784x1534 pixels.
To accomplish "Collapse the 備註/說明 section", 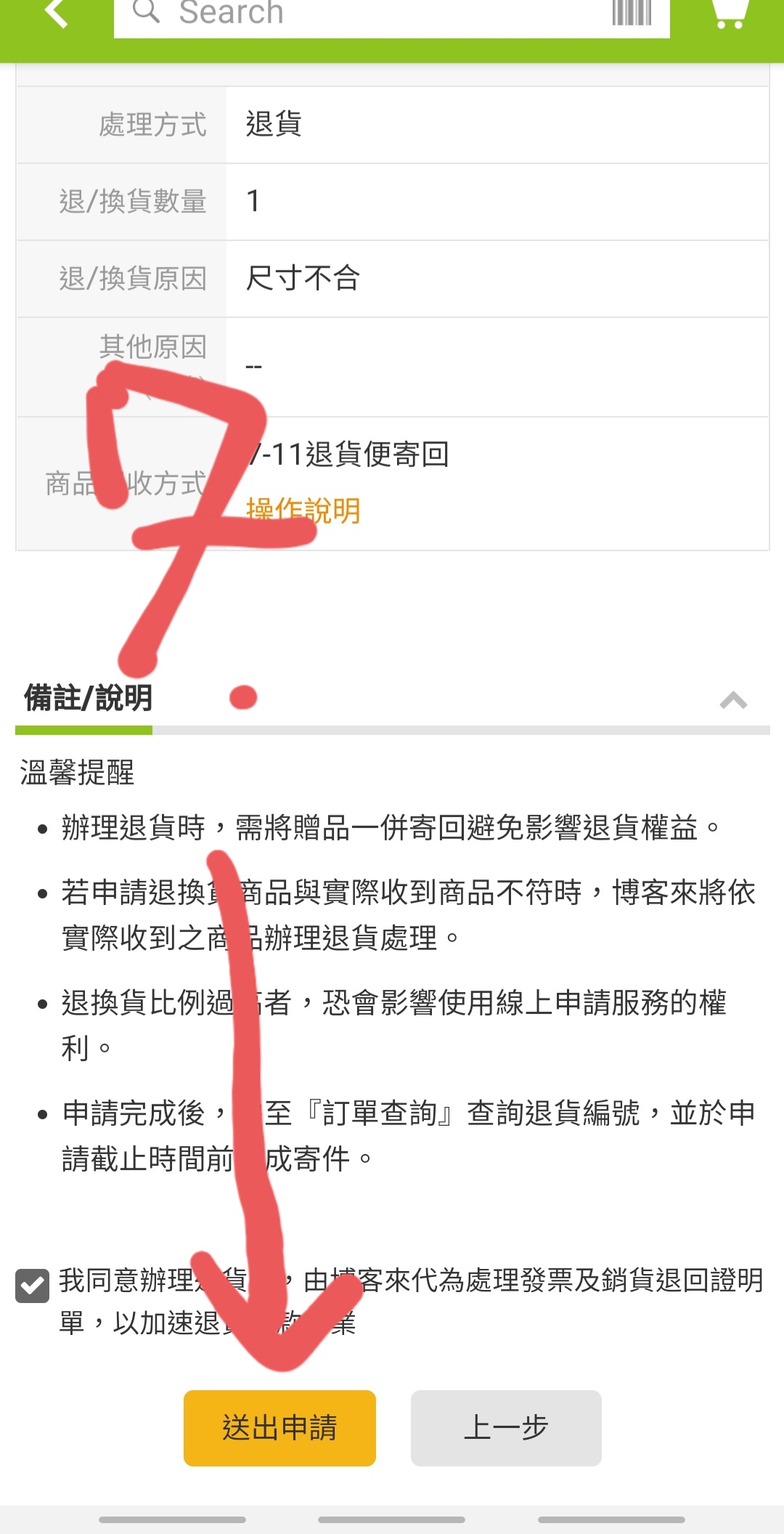I will tap(733, 699).
